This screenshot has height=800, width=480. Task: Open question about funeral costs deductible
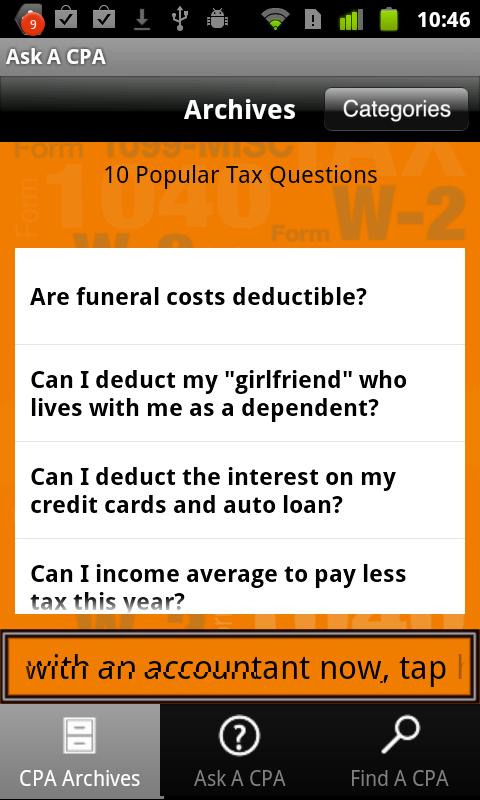click(x=240, y=296)
